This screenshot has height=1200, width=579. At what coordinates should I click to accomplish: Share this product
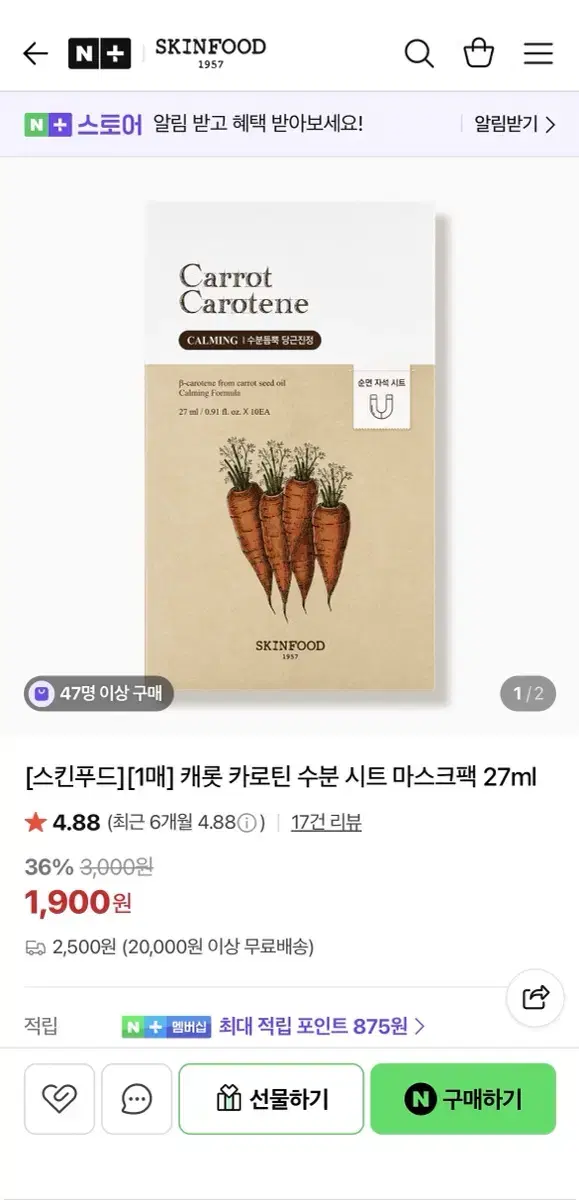point(536,997)
